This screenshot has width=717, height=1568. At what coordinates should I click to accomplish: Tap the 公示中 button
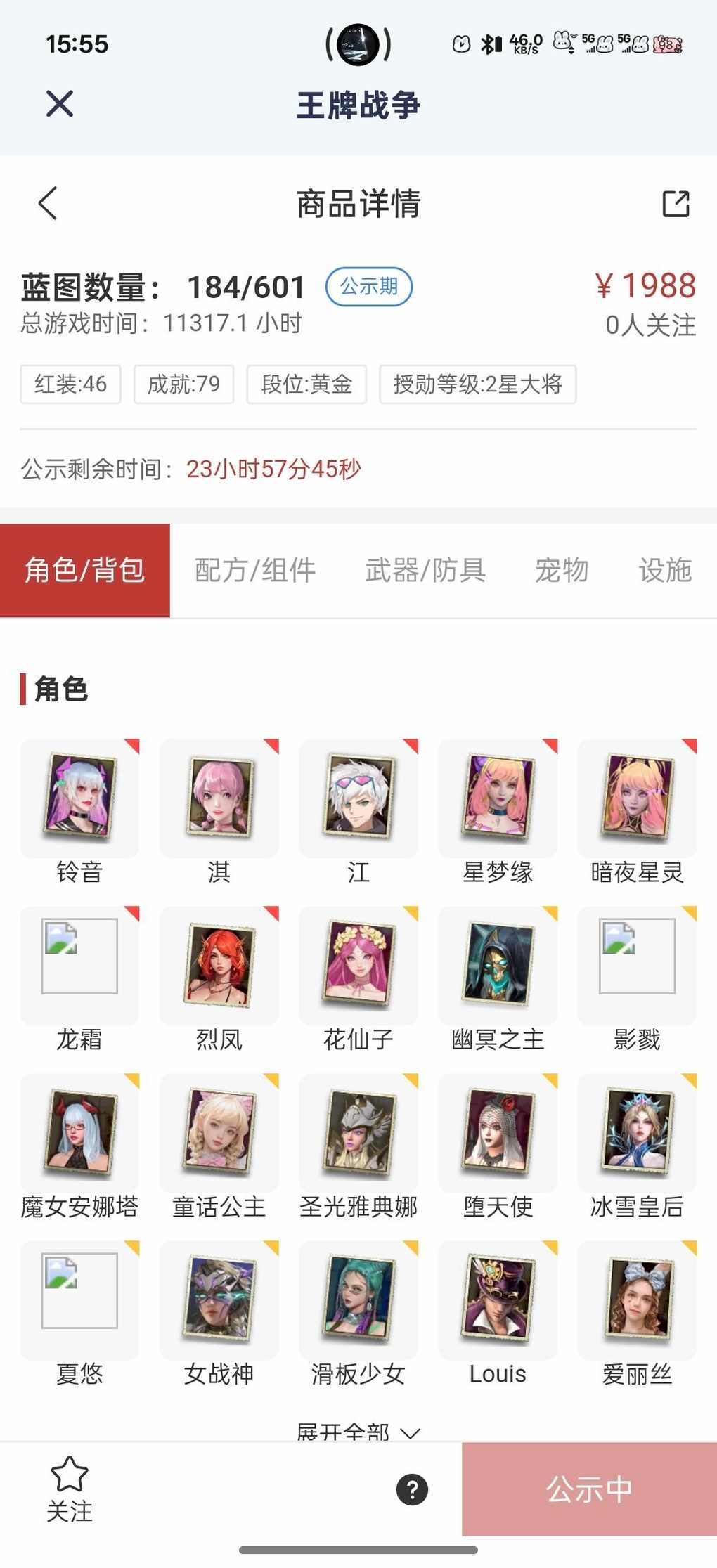click(x=589, y=1489)
